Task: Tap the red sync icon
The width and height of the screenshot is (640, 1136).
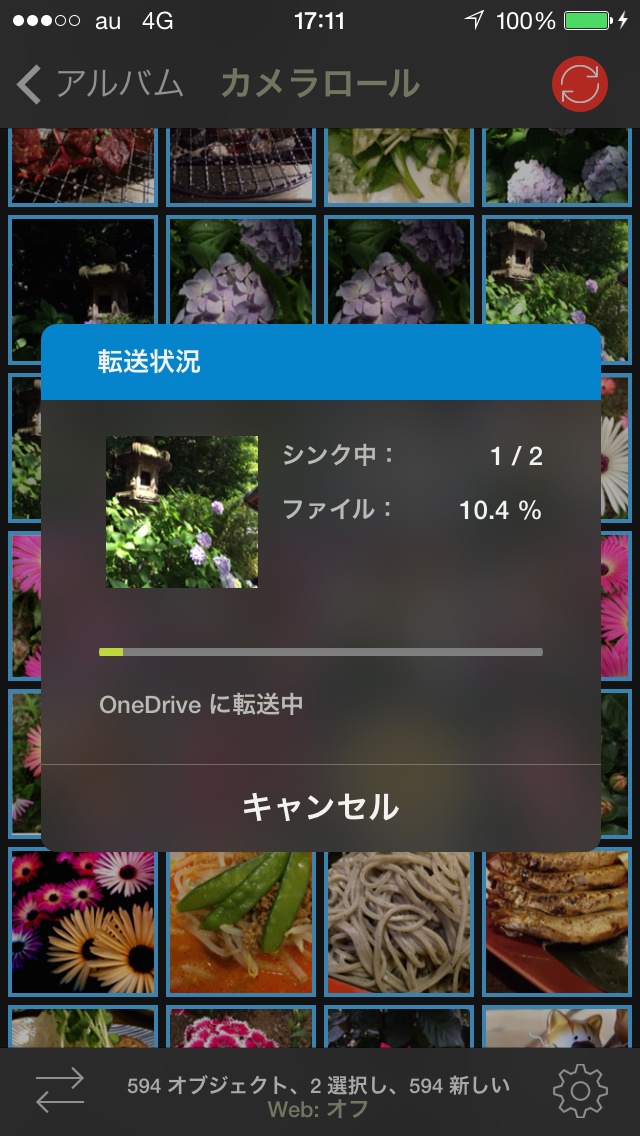Action: point(579,85)
